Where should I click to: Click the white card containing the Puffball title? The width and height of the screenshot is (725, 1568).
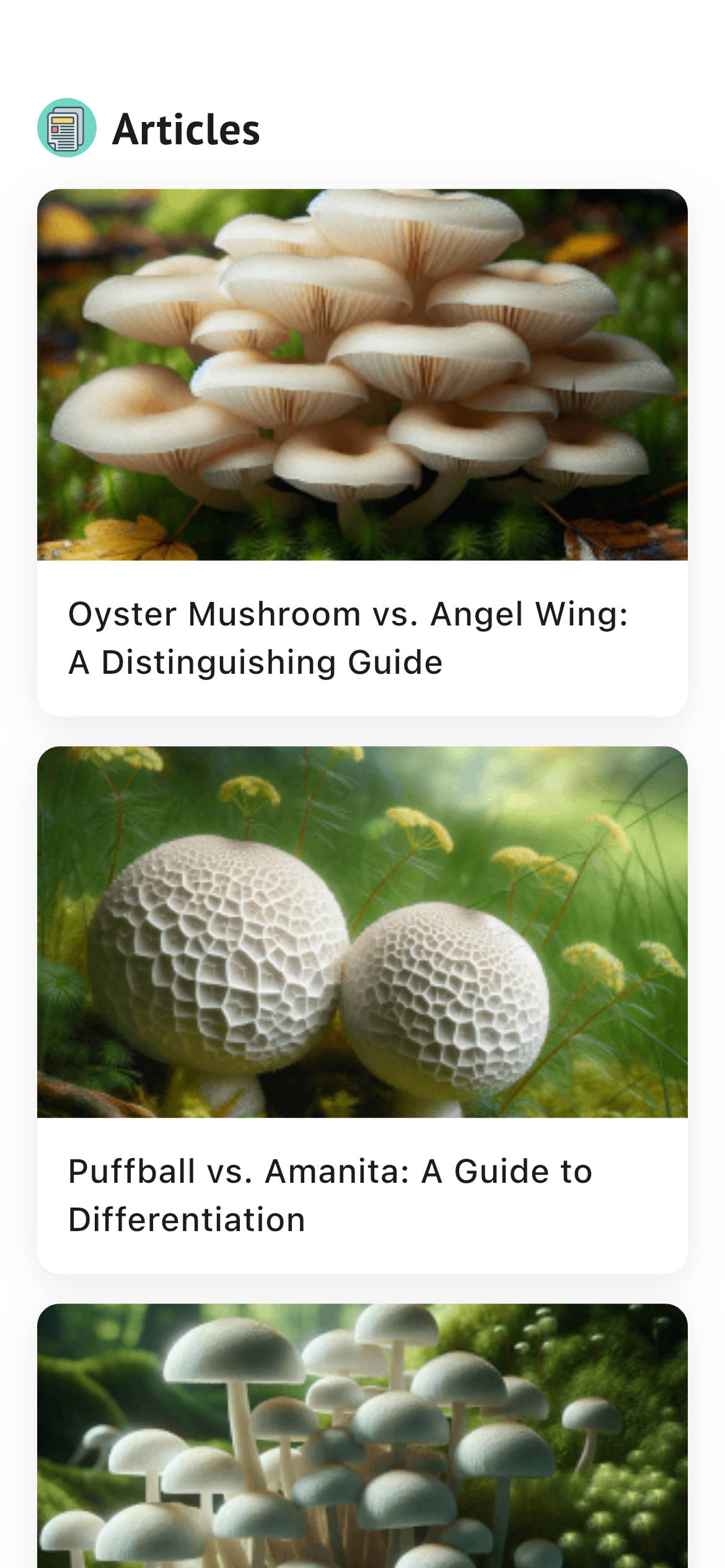point(362,1195)
